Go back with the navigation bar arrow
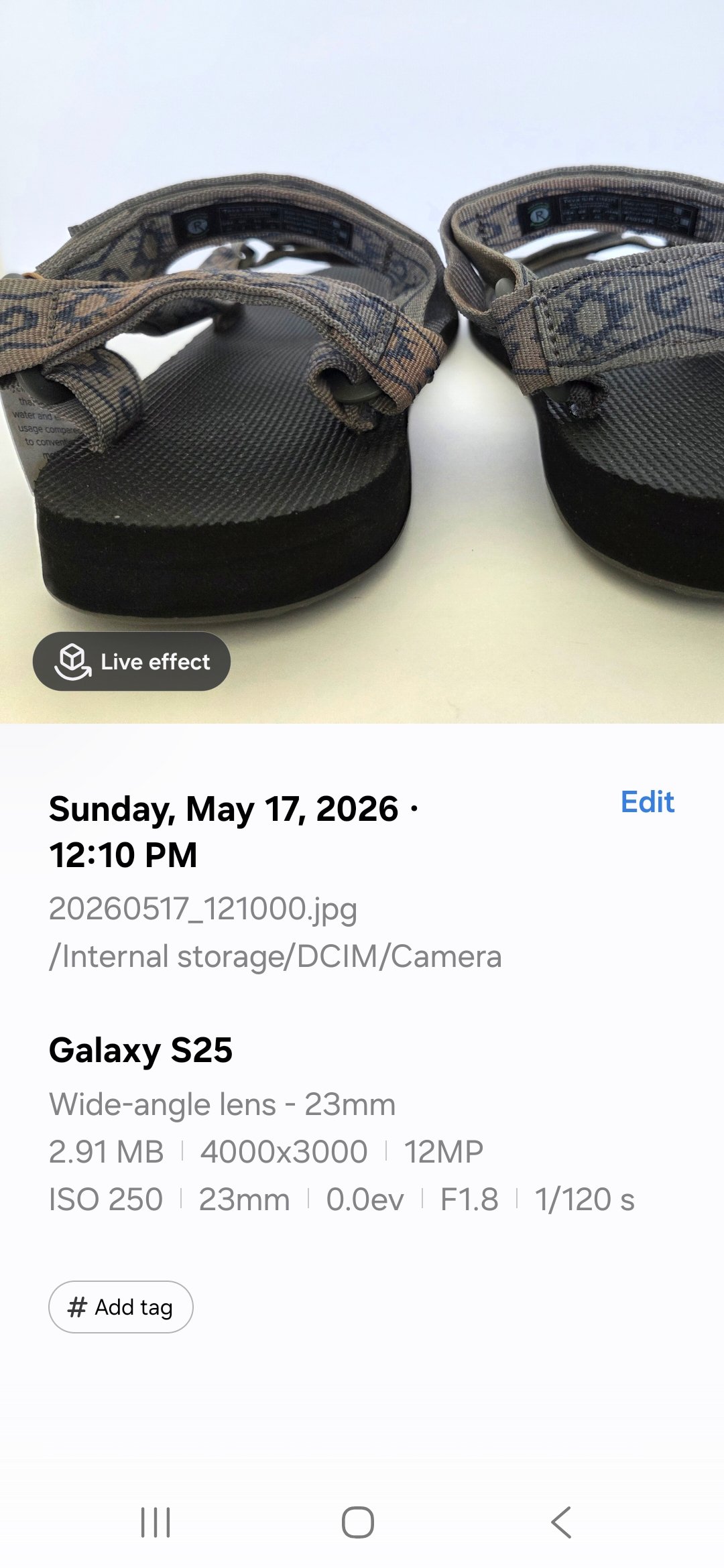The height and width of the screenshot is (1568, 724). 561,1522
